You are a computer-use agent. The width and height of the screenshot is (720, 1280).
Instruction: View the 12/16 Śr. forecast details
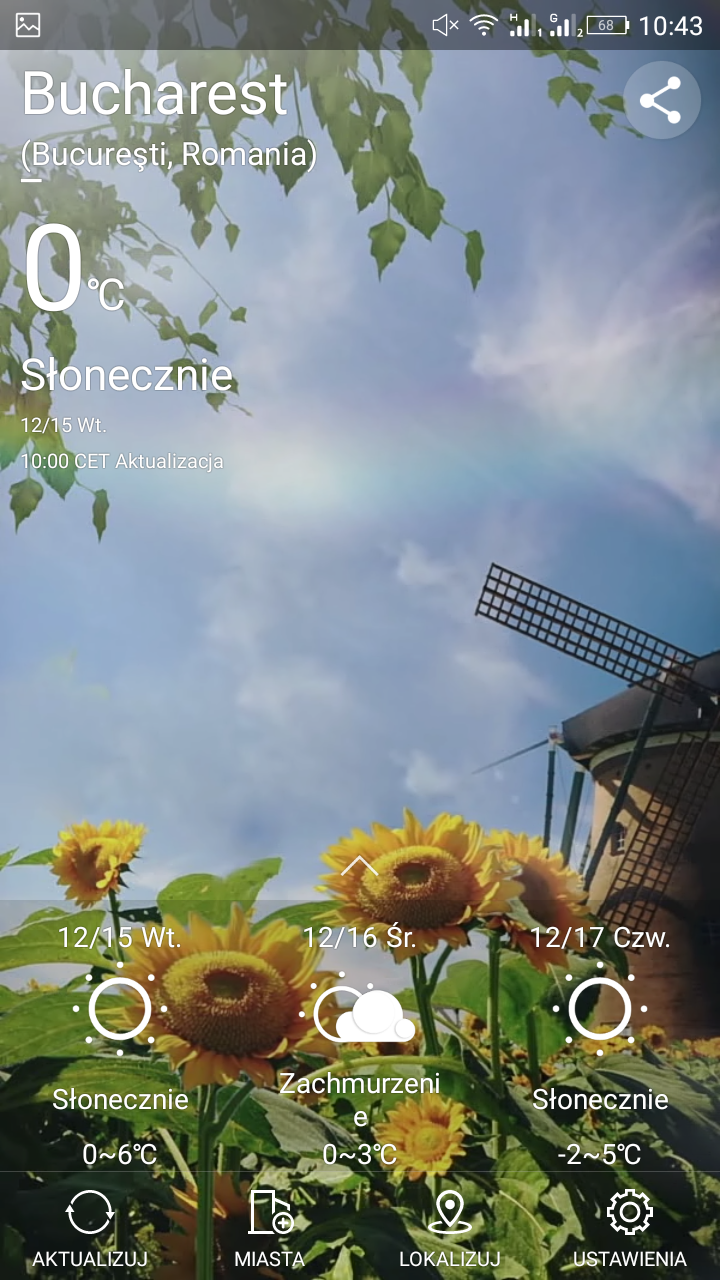(x=360, y=1045)
